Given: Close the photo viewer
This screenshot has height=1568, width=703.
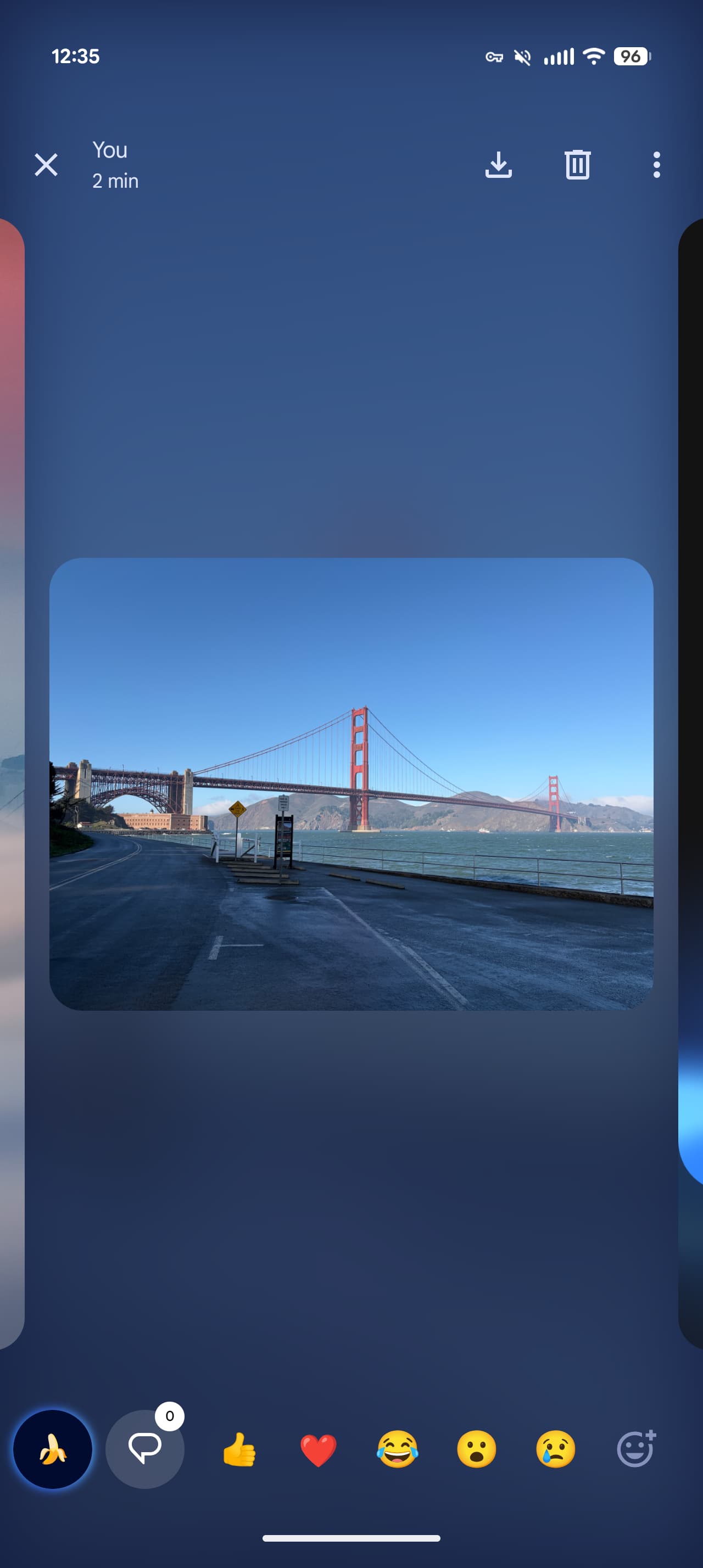Looking at the screenshot, I should pos(46,165).
